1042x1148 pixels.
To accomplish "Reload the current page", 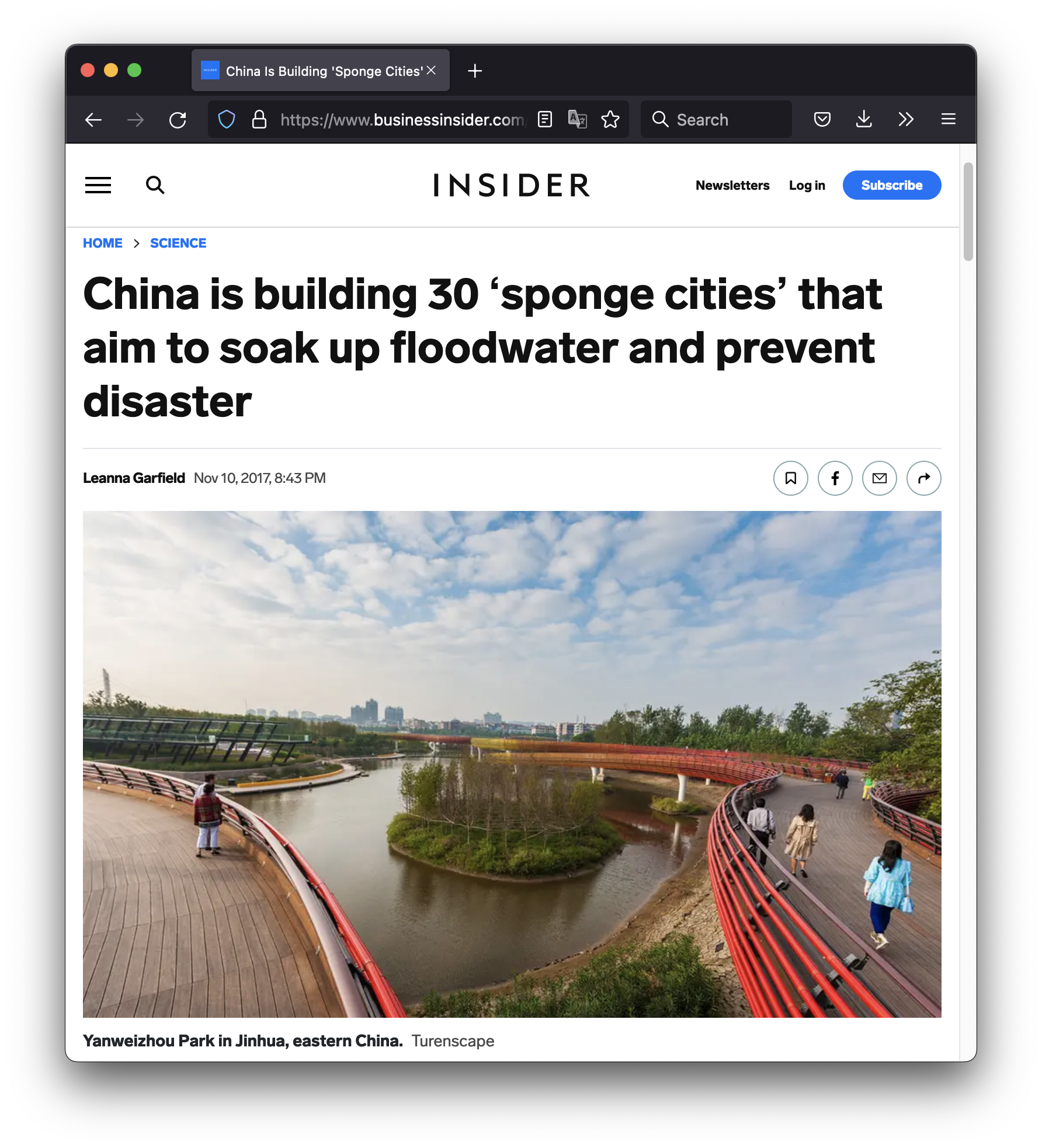I will point(178,120).
